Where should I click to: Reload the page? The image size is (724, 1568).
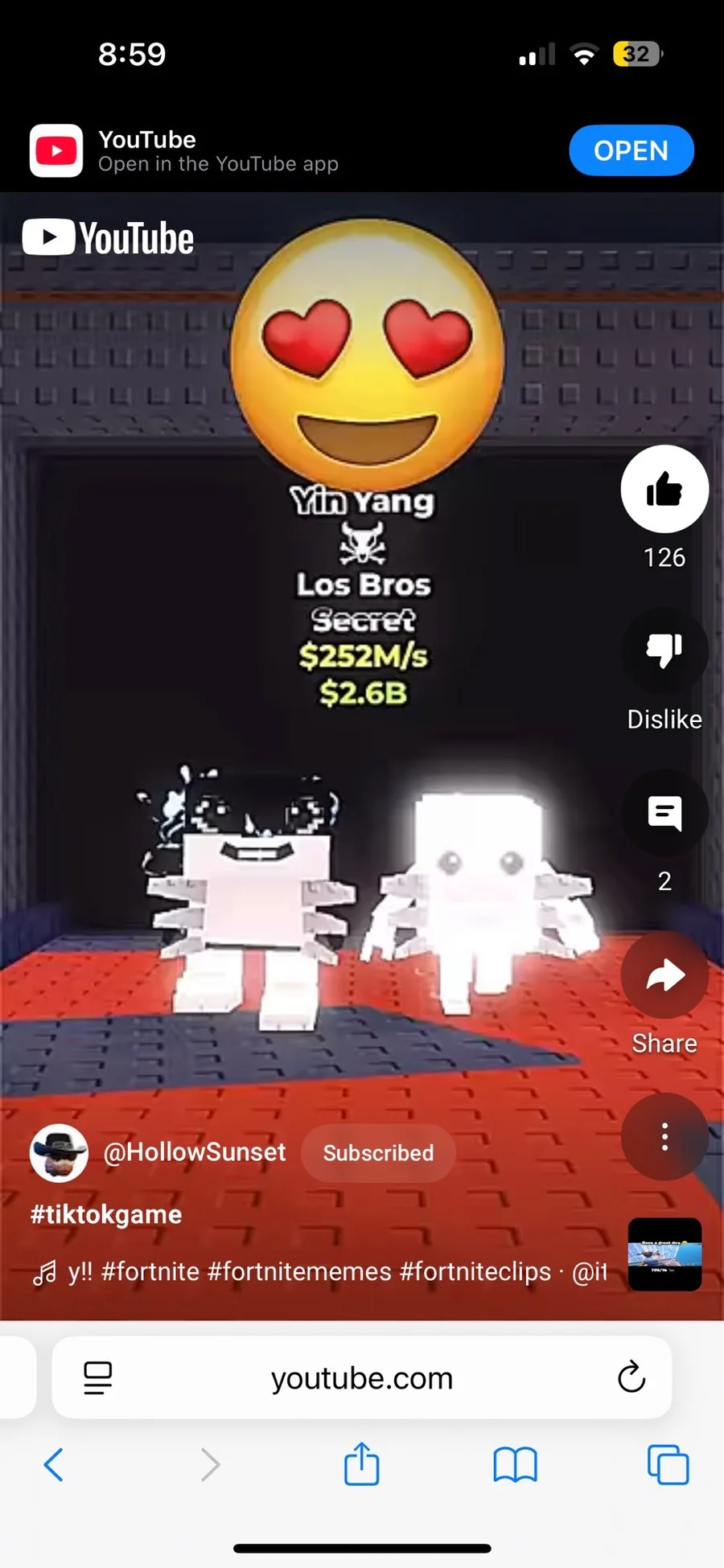pyautogui.click(x=631, y=1377)
